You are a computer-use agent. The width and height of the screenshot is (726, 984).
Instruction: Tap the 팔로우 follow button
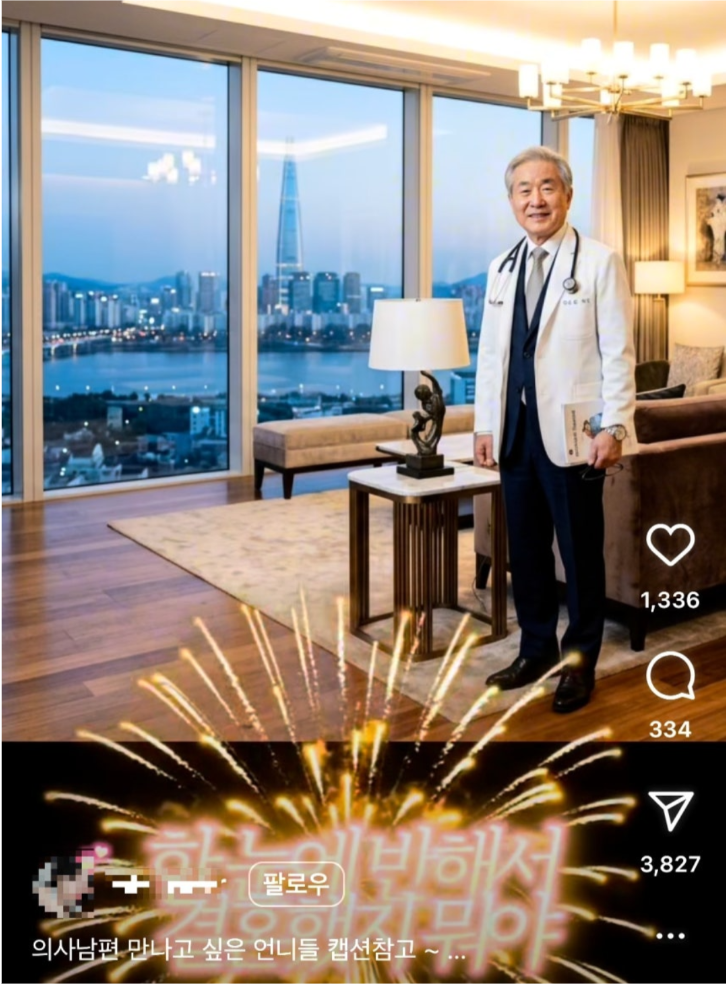296,885
